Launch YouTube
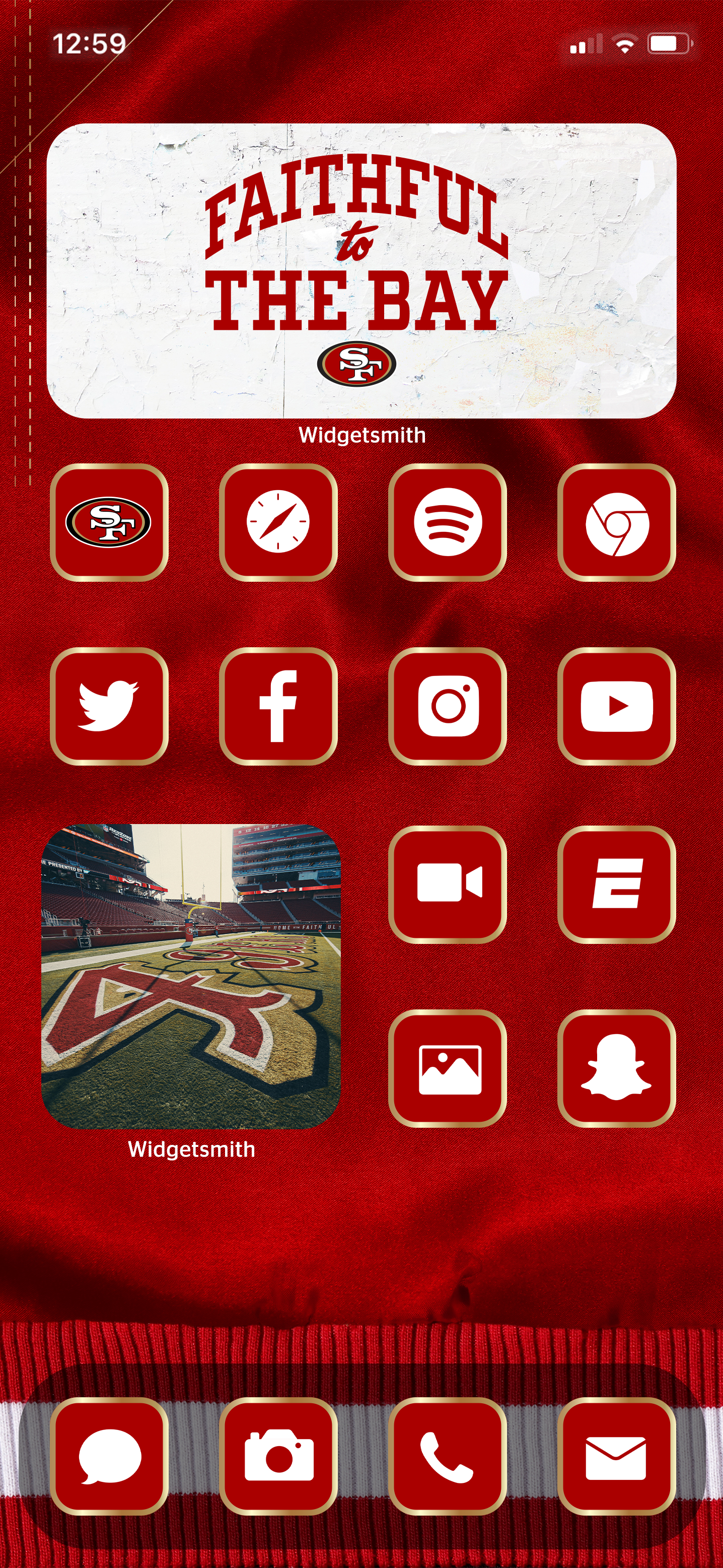 pos(616,706)
